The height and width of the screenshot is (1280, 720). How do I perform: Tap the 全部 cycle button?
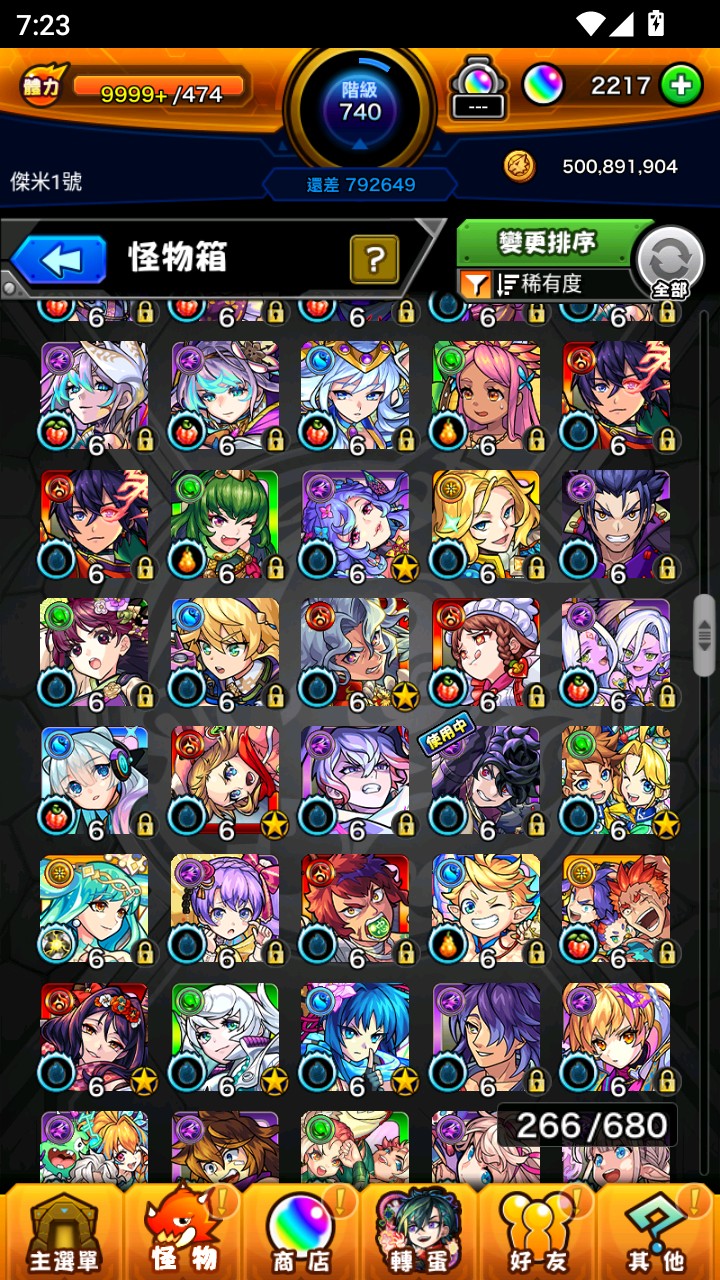670,262
